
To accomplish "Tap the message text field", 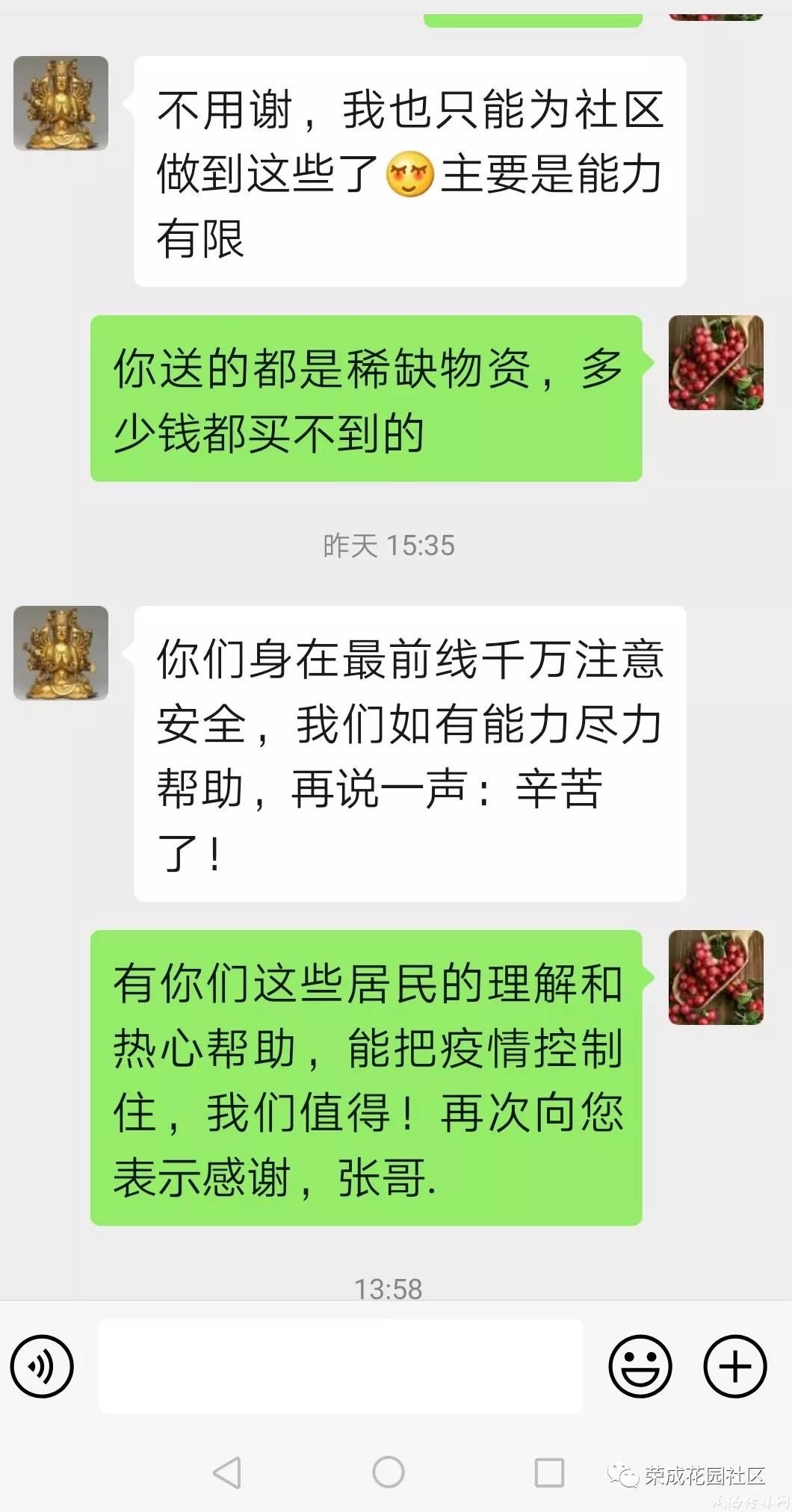I will pos(341,1366).
